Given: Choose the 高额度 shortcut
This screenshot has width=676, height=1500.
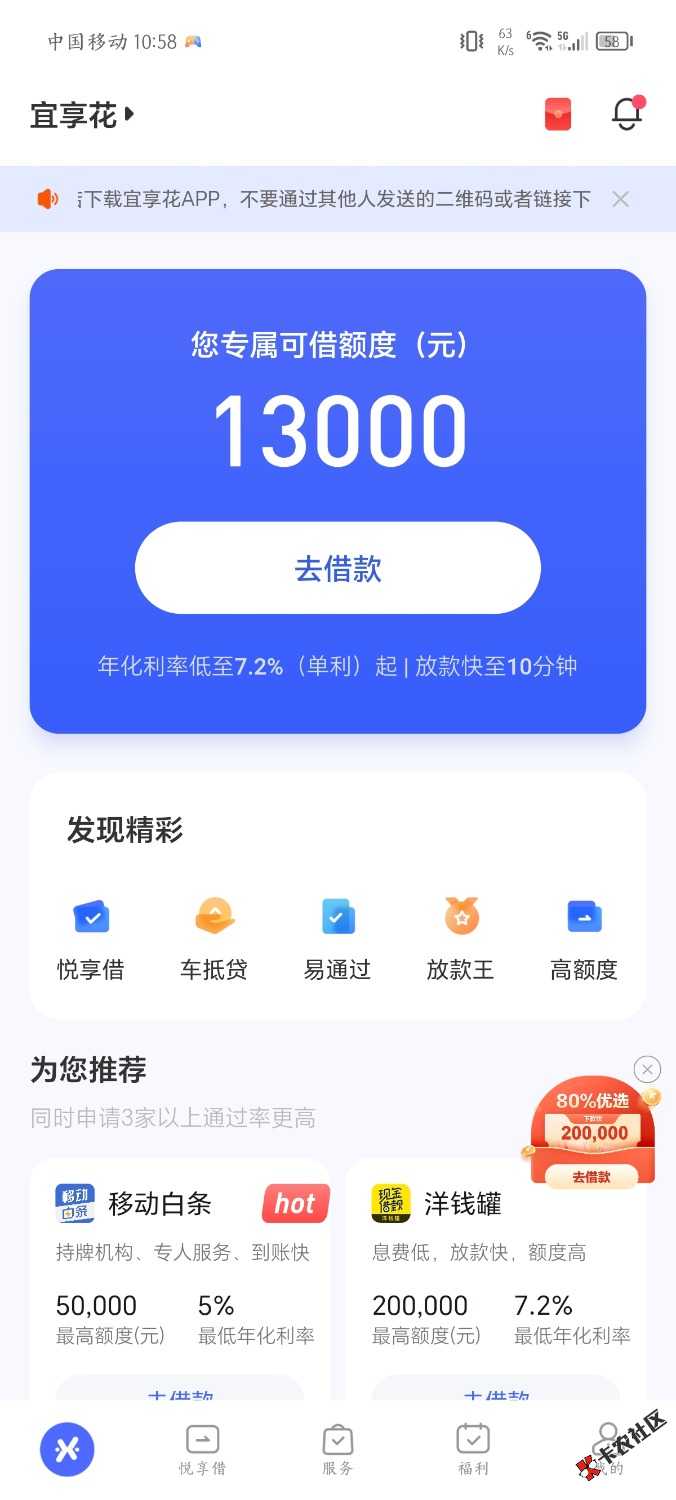Looking at the screenshot, I should [584, 937].
